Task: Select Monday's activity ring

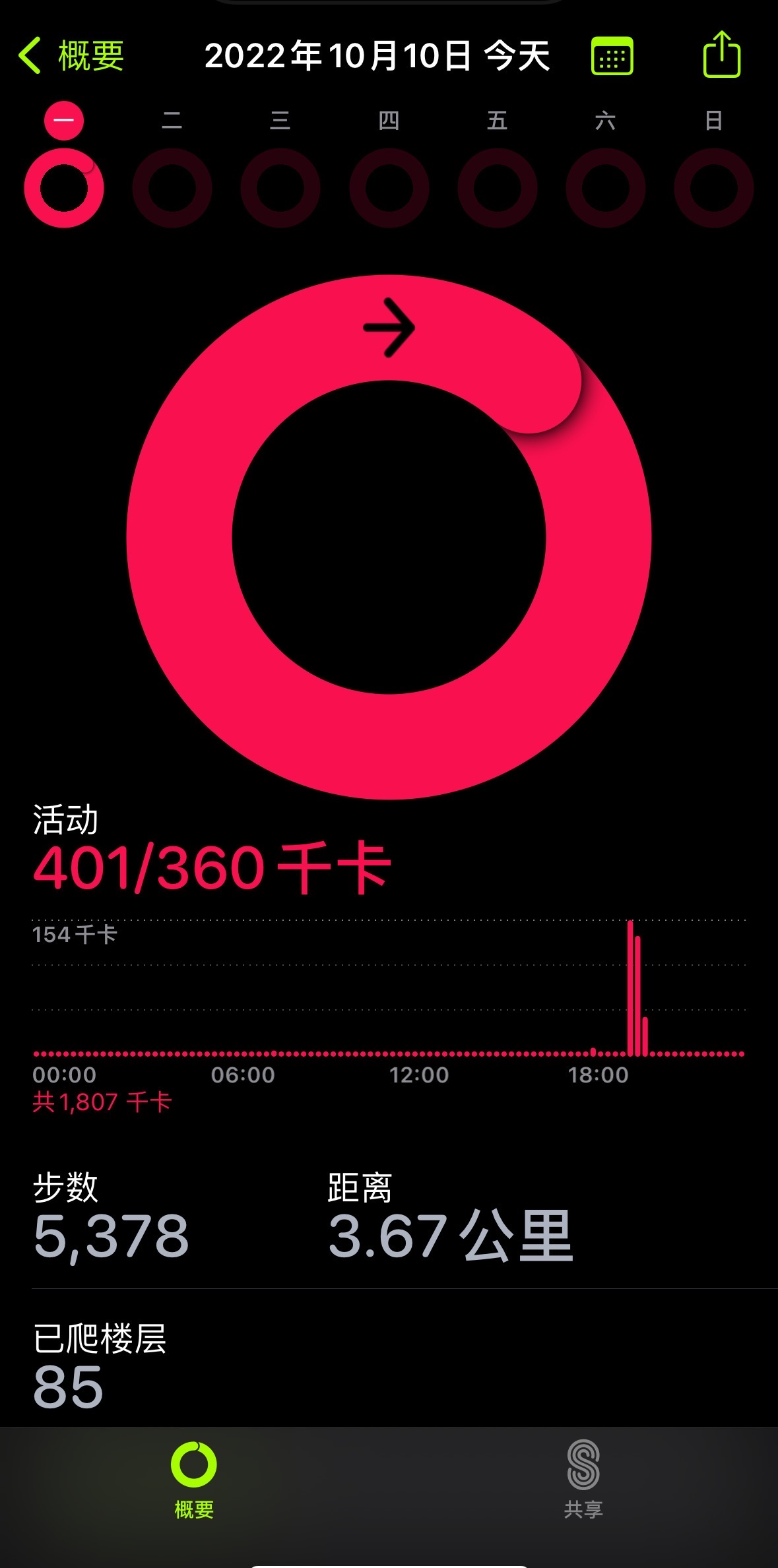Action: (x=64, y=188)
